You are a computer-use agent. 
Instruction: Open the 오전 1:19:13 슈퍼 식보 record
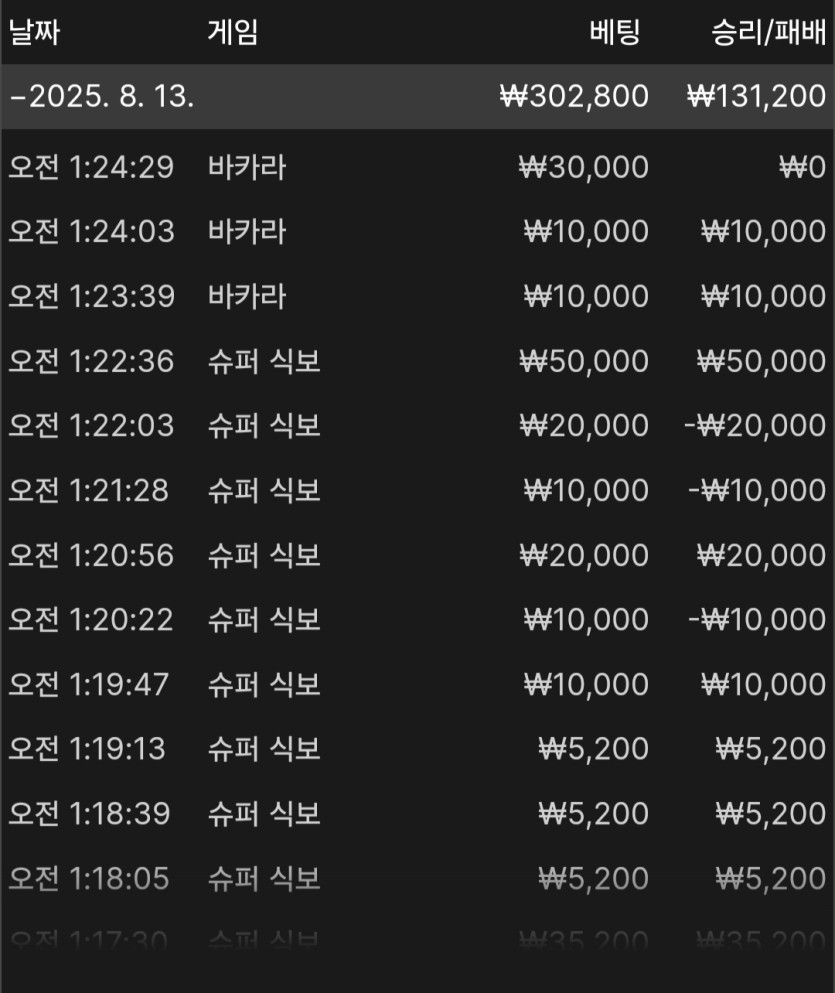(x=417, y=749)
